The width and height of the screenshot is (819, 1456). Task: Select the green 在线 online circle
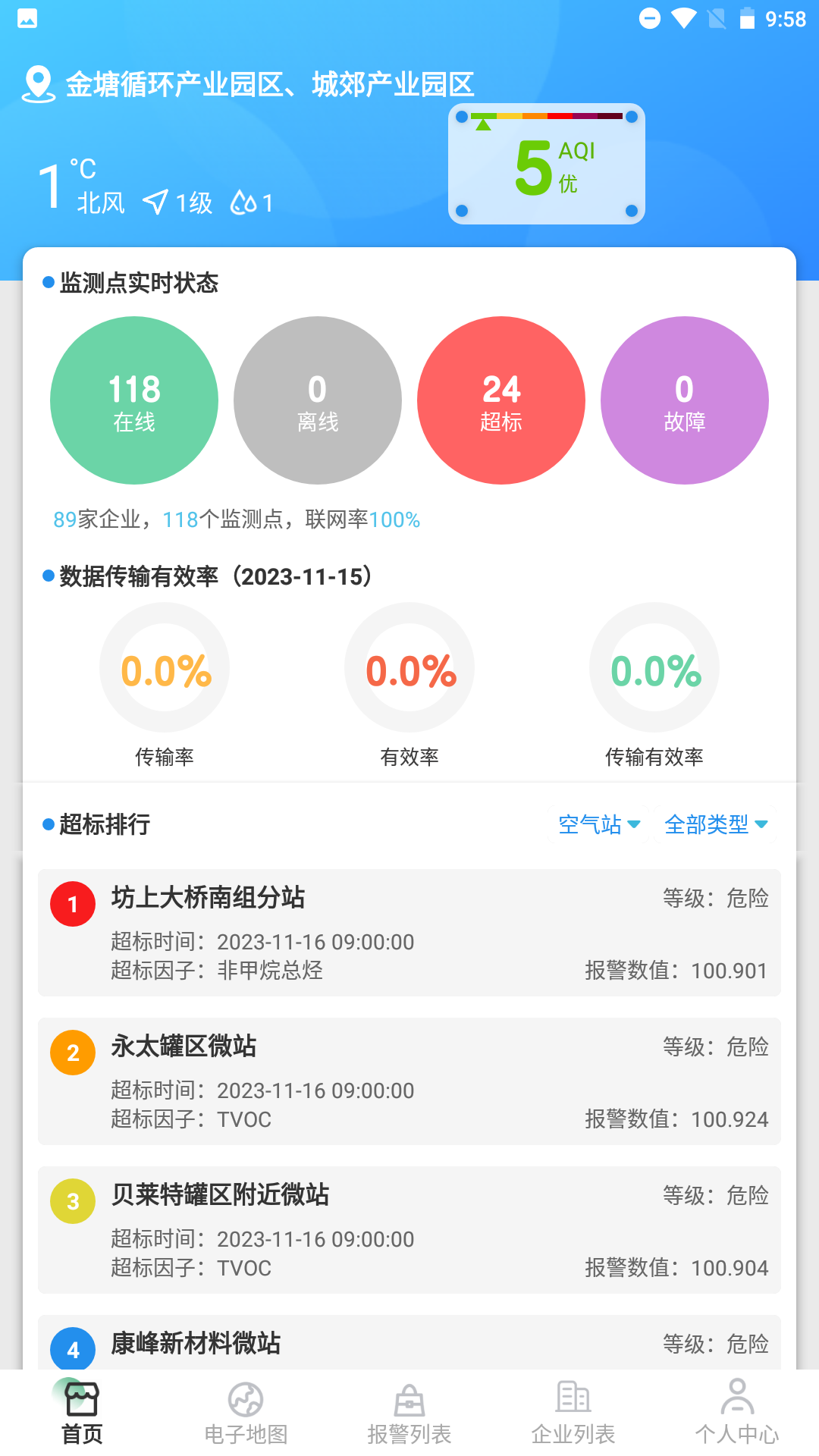[x=133, y=400]
